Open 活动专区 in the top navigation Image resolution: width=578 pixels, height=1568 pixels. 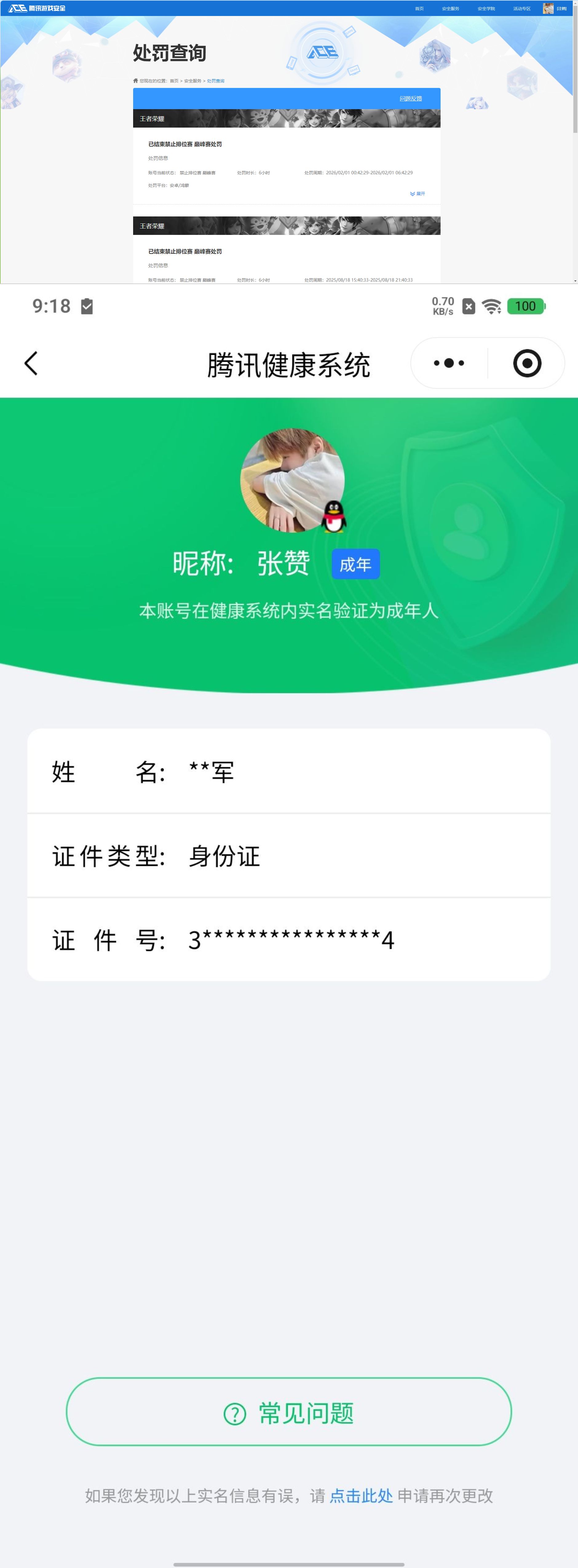(521, 9)
